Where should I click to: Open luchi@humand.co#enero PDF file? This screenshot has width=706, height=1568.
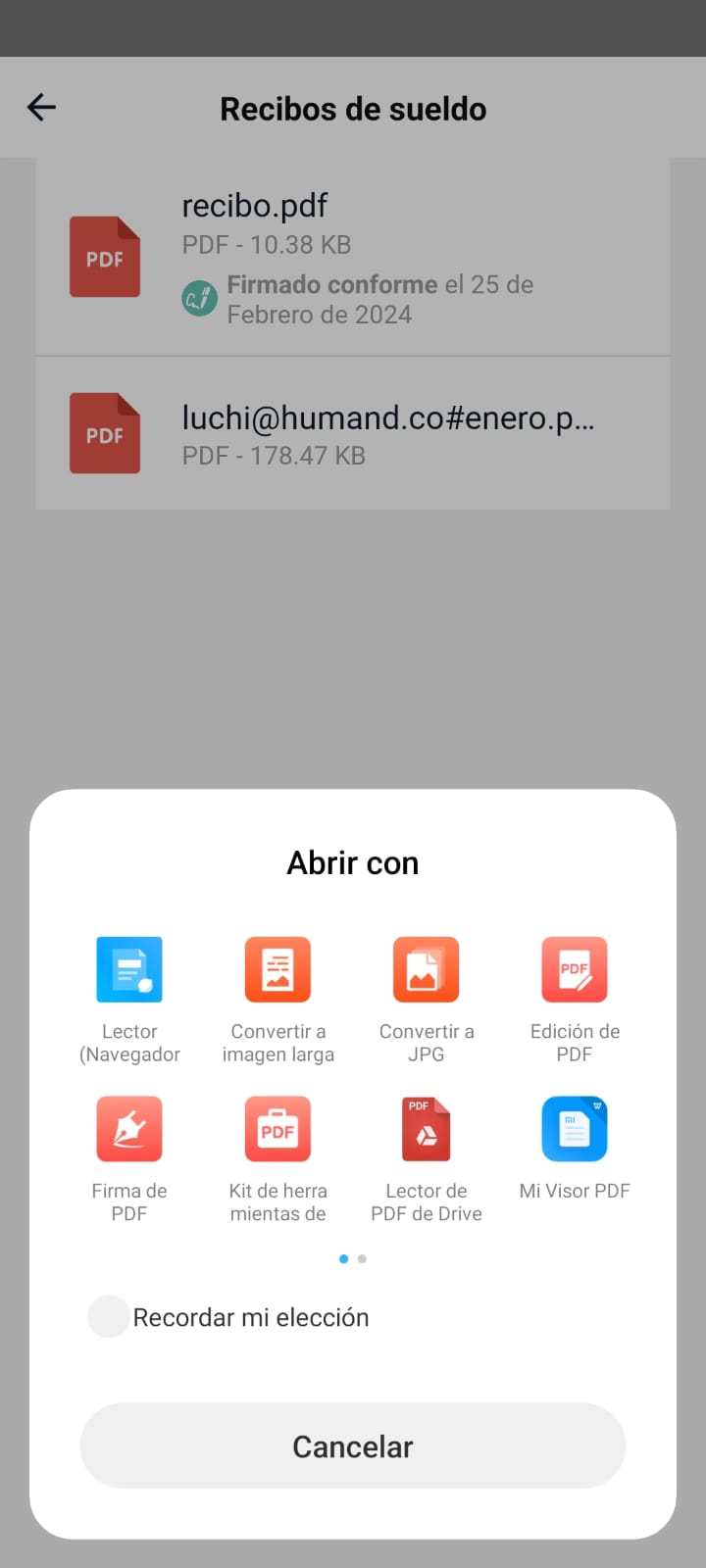[x=353, y=433]
